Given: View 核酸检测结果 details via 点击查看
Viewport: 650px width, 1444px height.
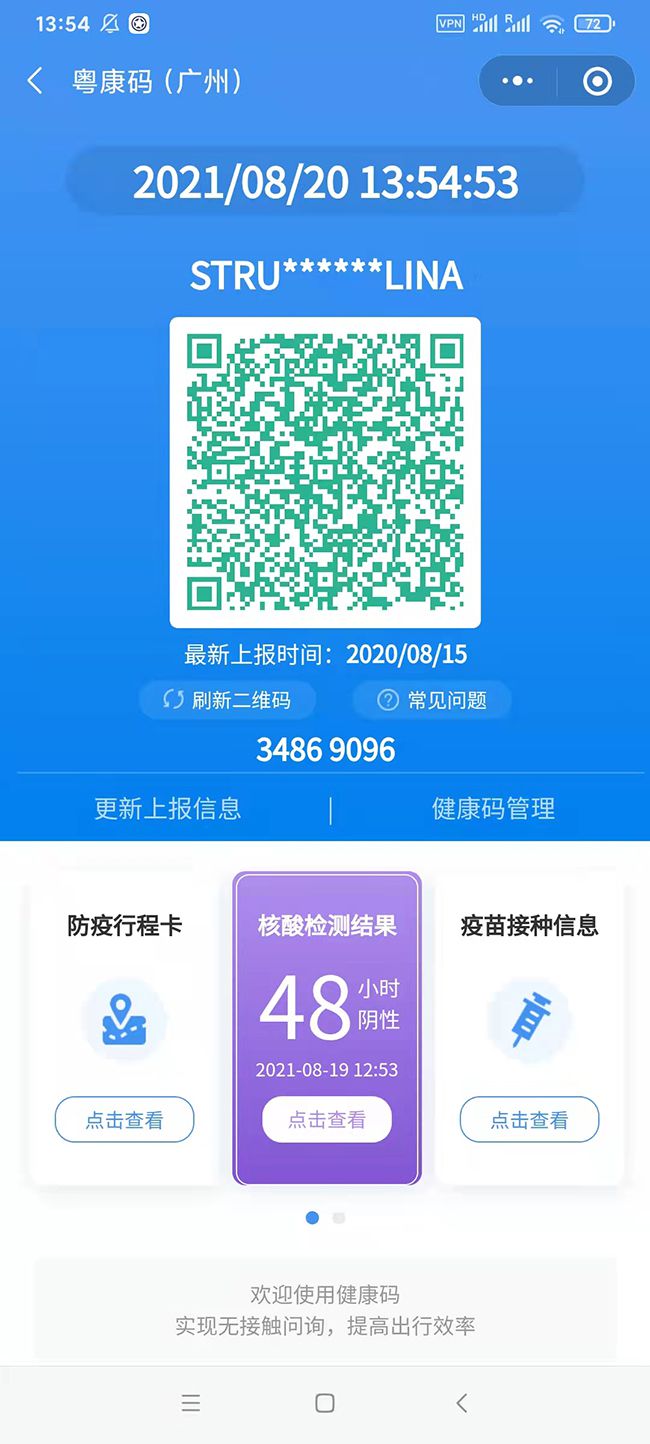Looking at the screenshot, I should 327,1120.
